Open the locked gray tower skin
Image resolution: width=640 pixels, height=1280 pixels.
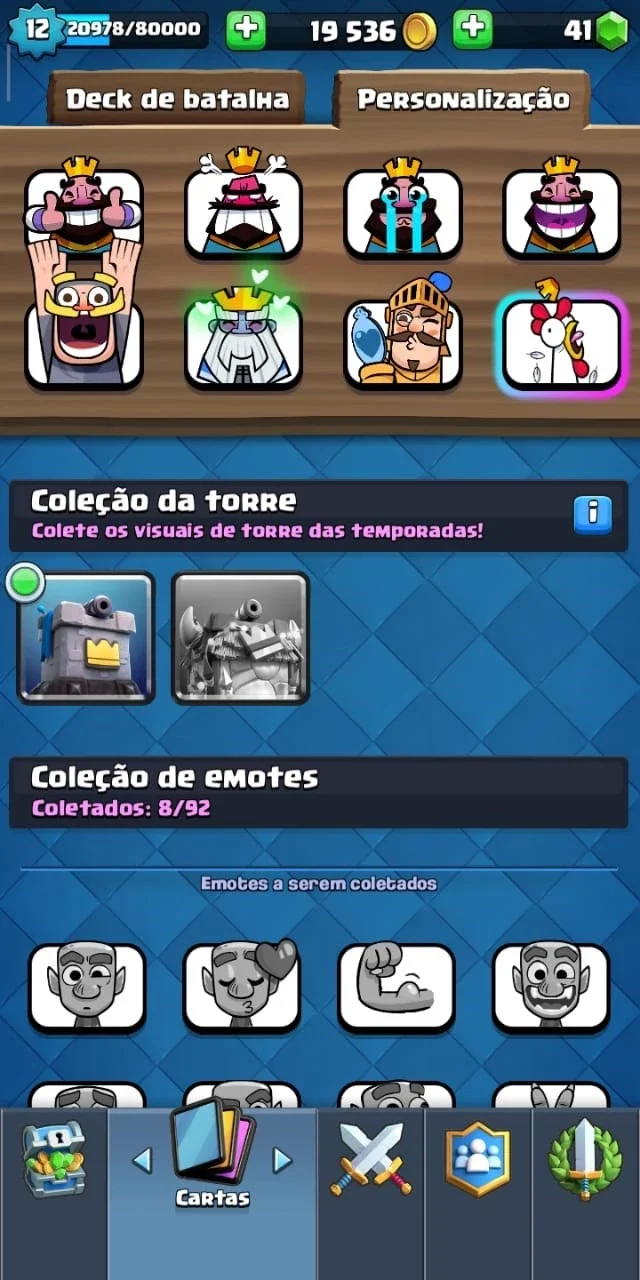point(241,638)
